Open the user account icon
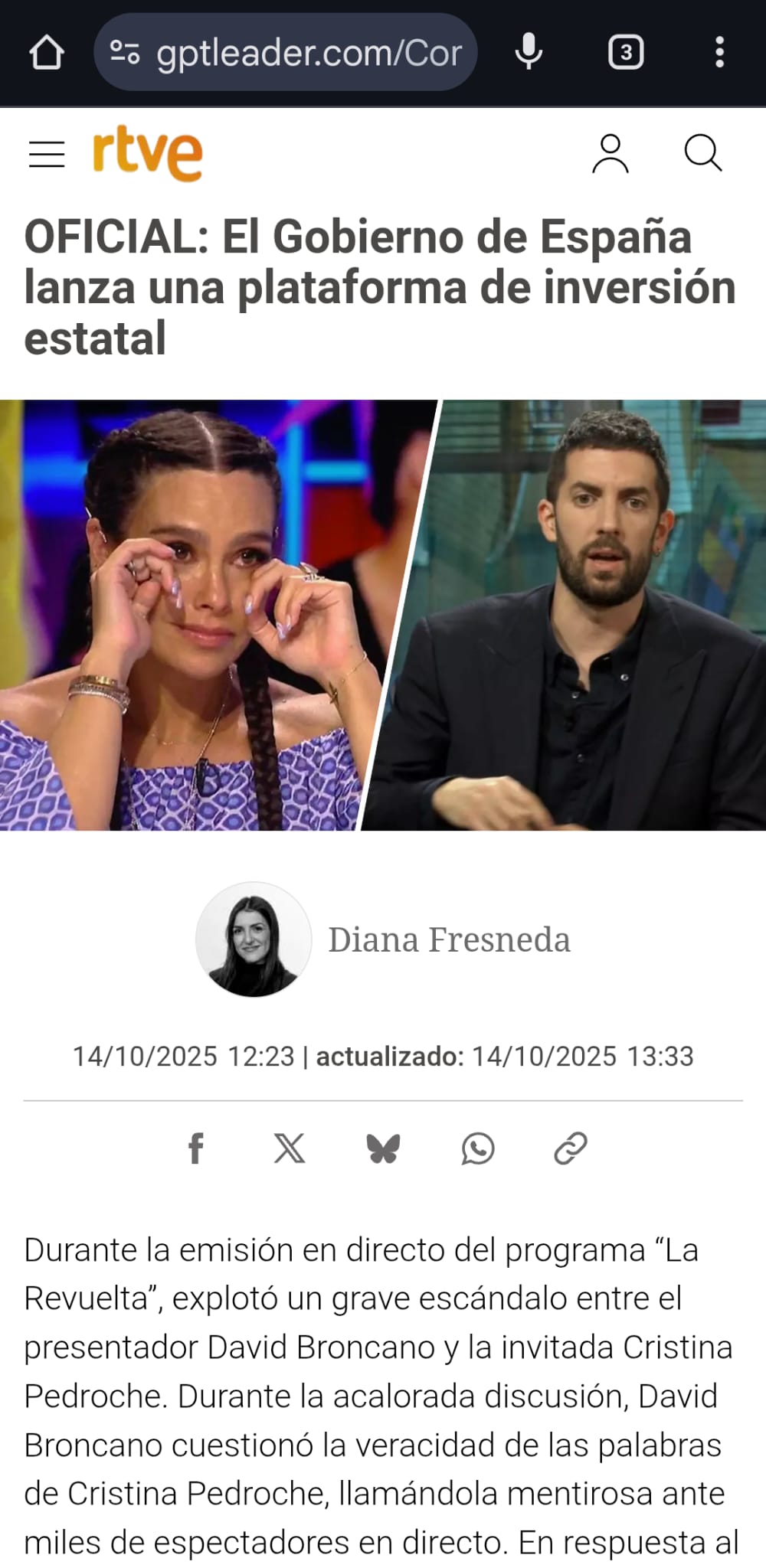This screenshot has width=766, height=1568. (611, 154)
